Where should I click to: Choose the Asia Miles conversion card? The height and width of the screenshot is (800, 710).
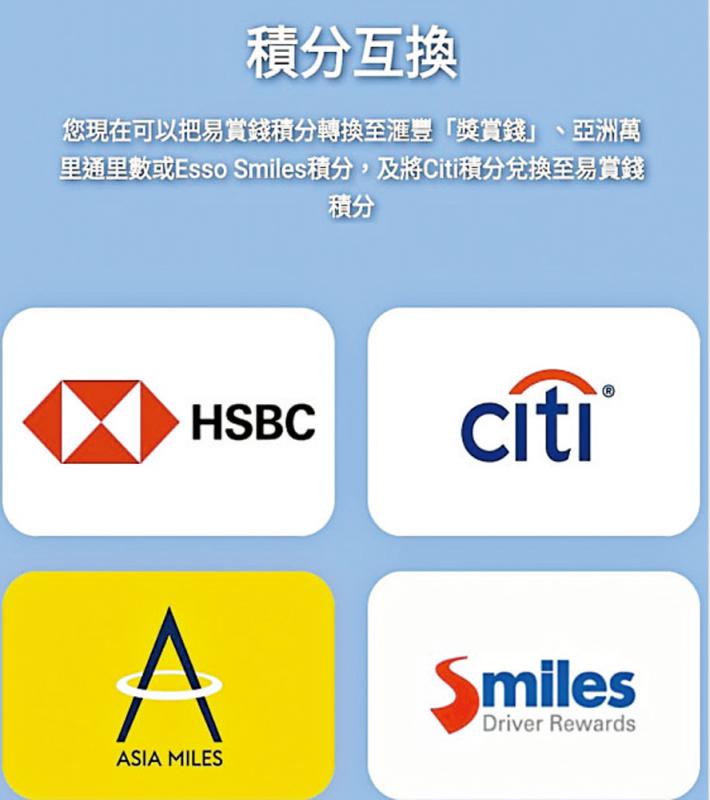click(x=168, y=685)
